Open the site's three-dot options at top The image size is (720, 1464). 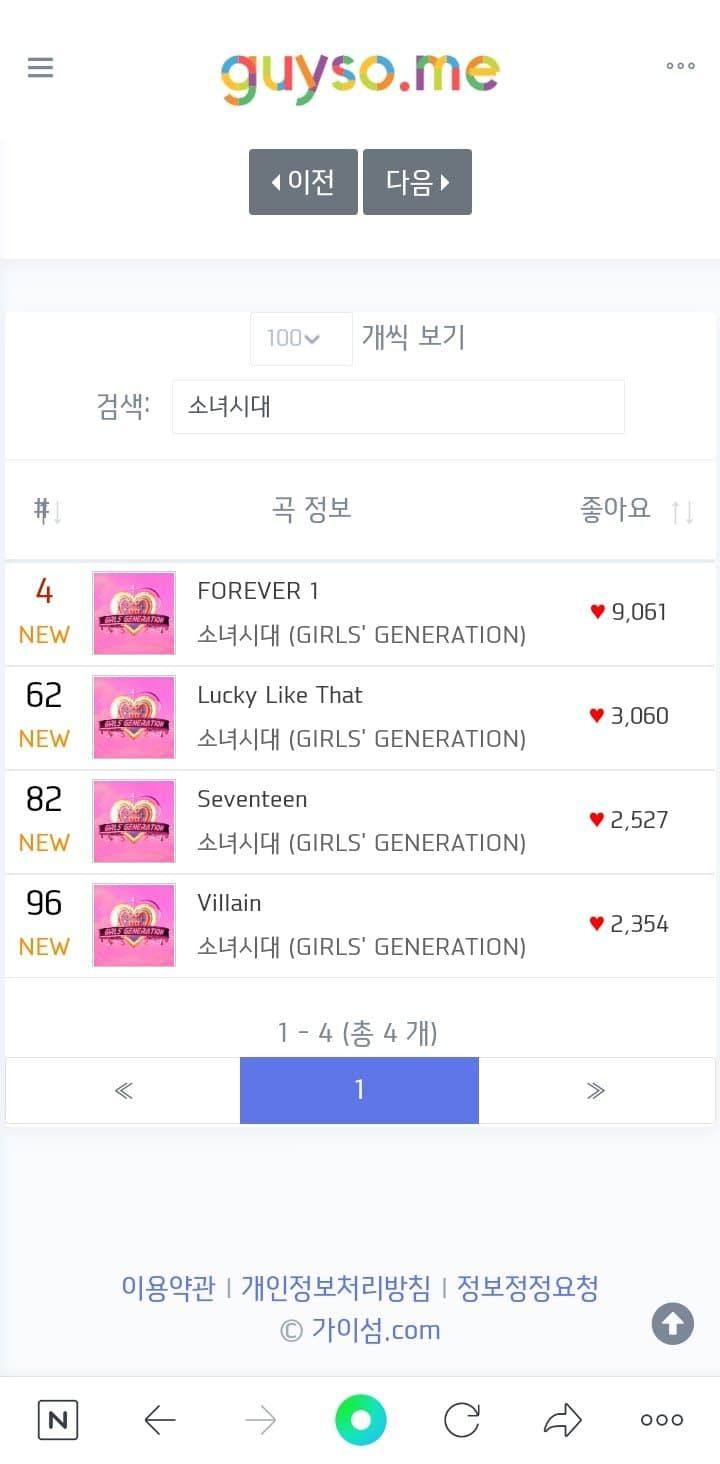pos(680,66)
